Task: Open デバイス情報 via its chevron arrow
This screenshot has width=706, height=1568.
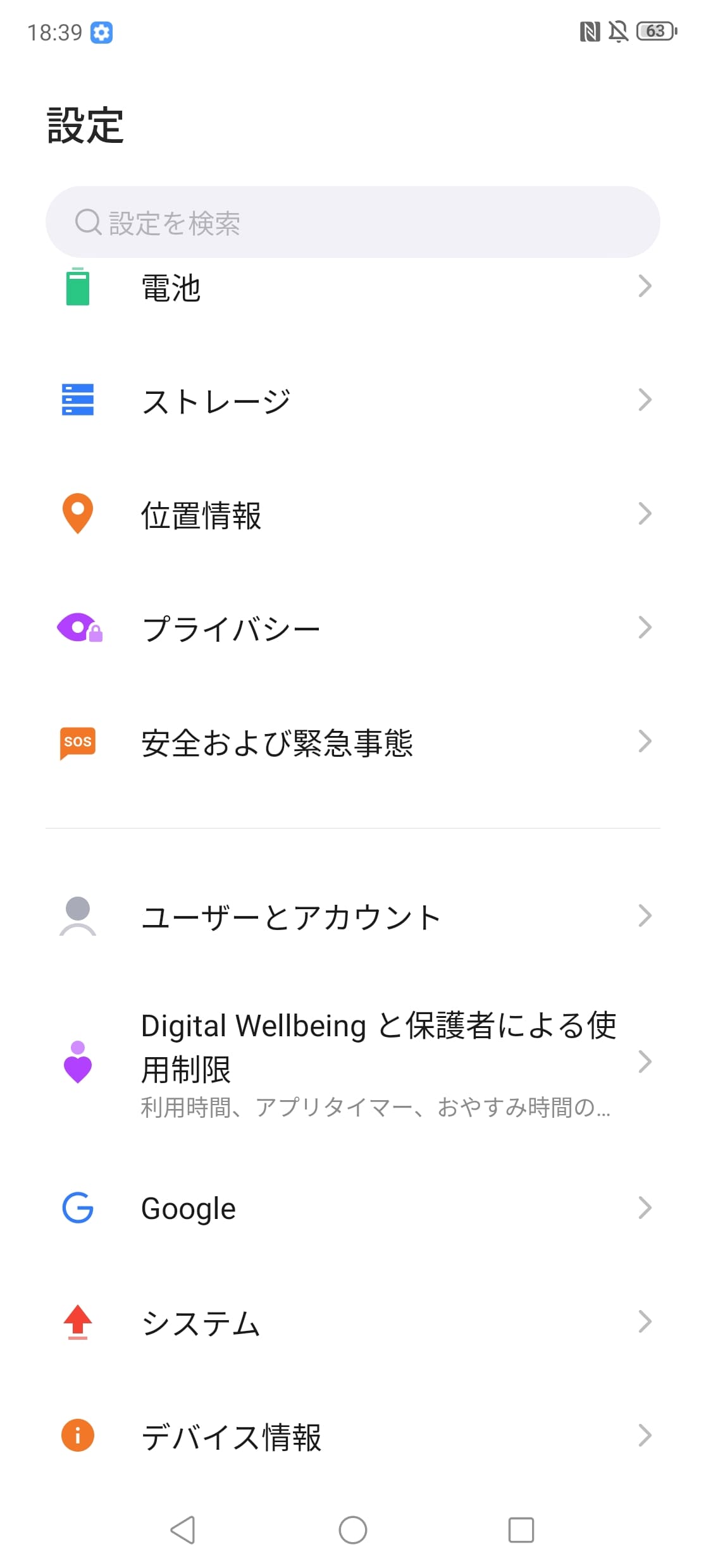Action: 646,1435
